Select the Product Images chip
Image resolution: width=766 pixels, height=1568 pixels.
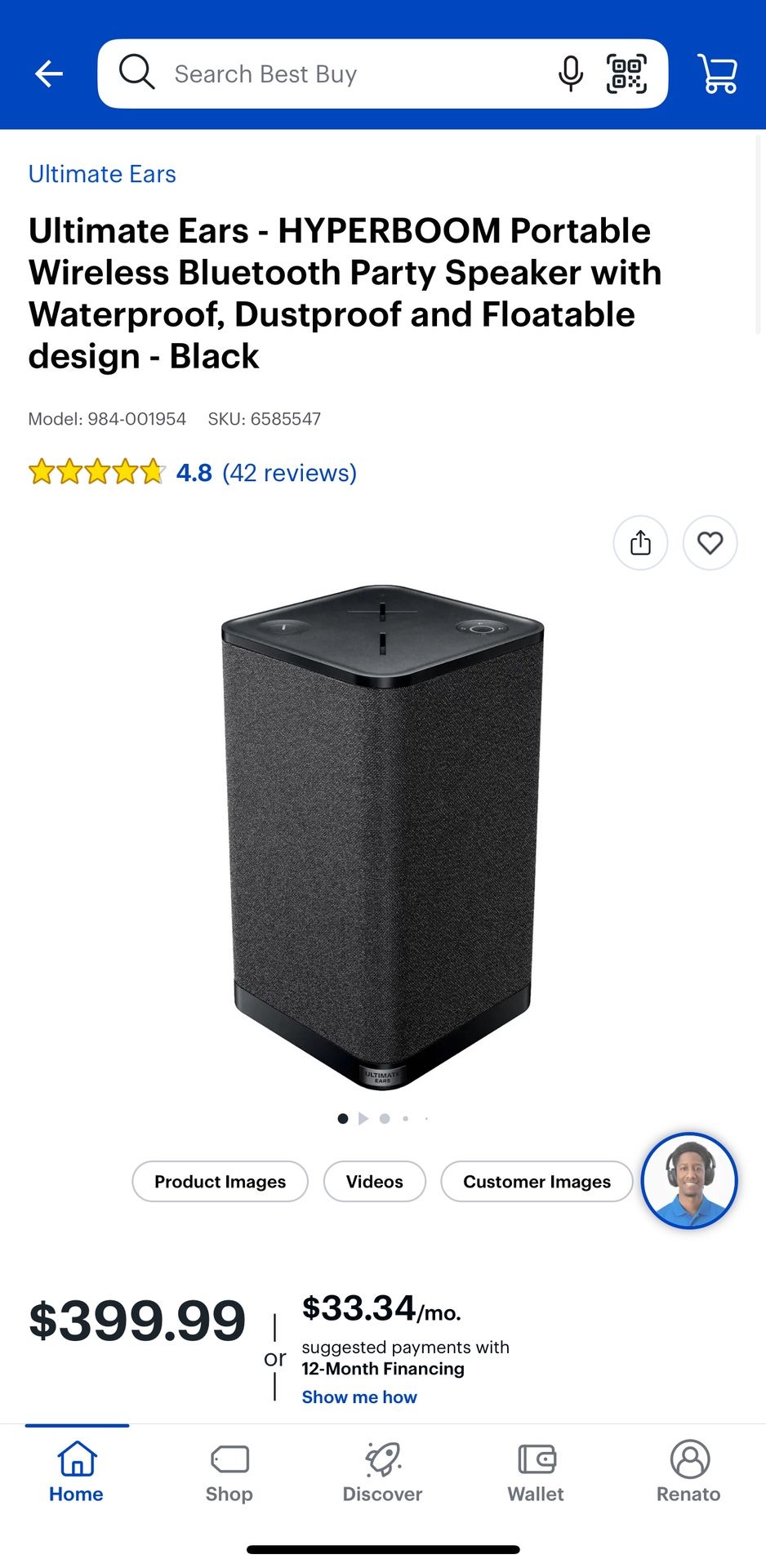[x=220, y=1181]
